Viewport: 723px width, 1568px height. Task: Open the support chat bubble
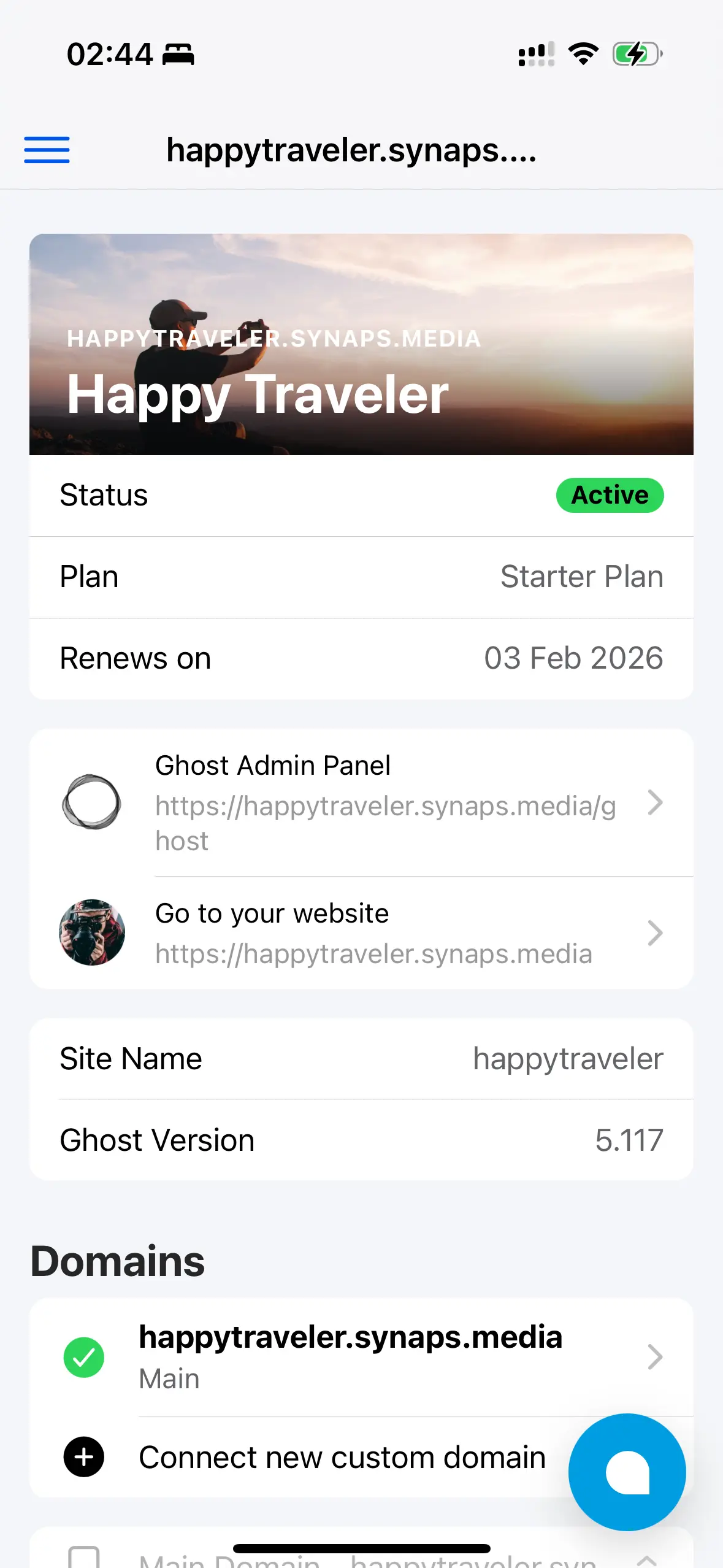(627, 1472)
